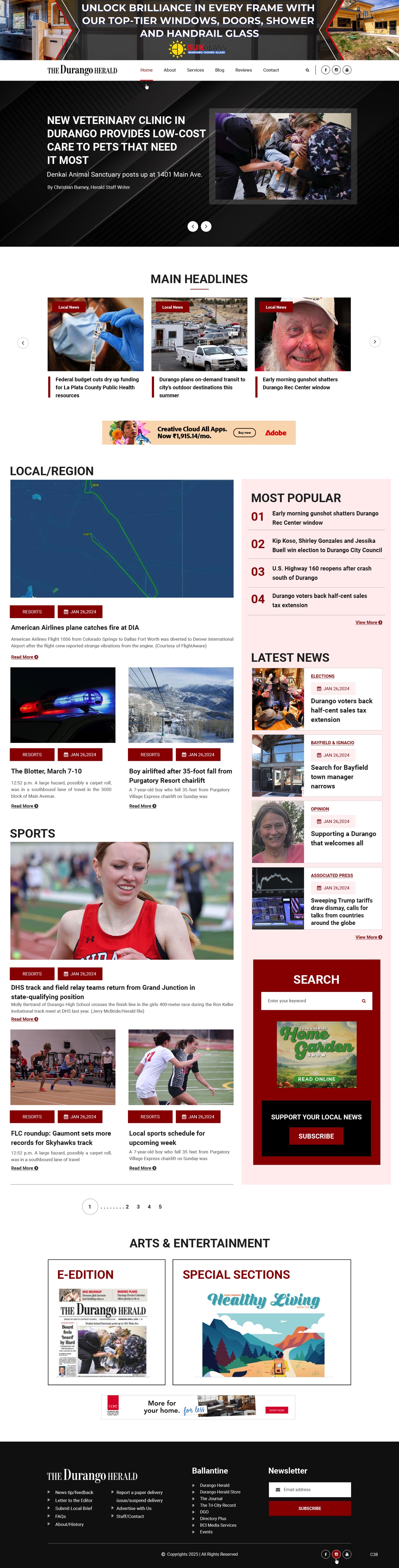Go to the About page
This screenshot has width=399, height=1568.
coord(169,70)
